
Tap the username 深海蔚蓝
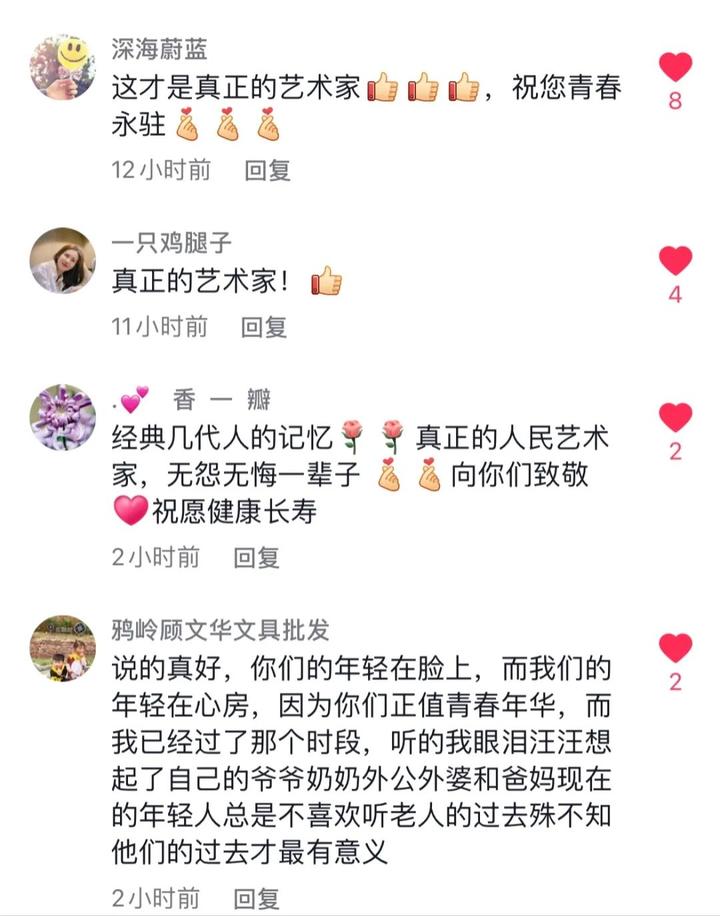[x=160, y=48]
